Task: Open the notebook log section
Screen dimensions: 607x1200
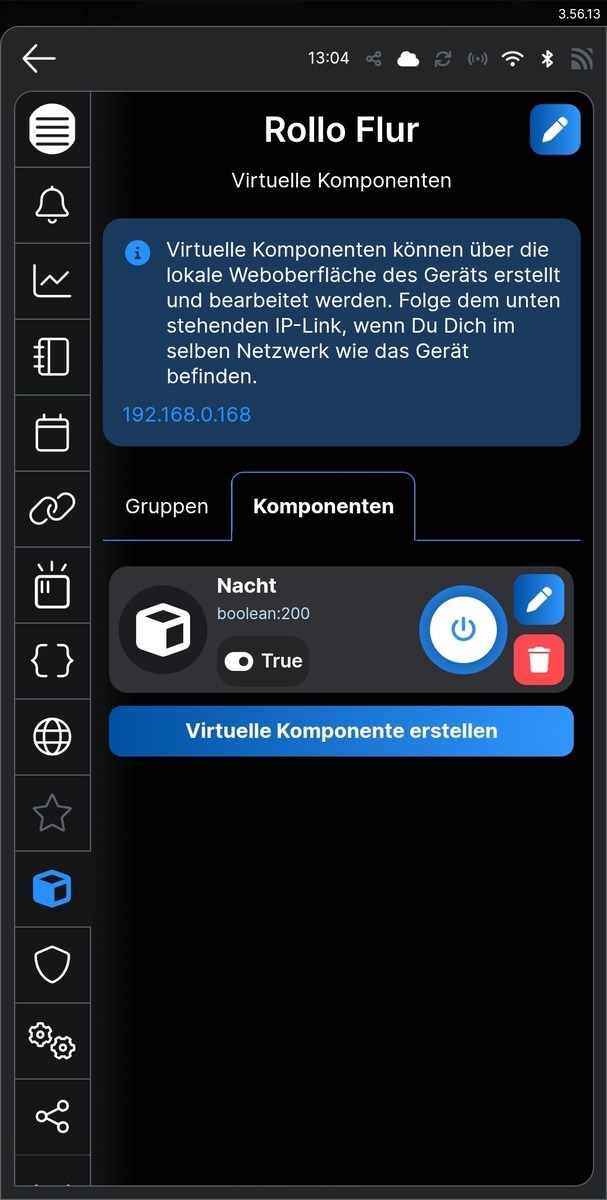Action: tap(52, 357)
